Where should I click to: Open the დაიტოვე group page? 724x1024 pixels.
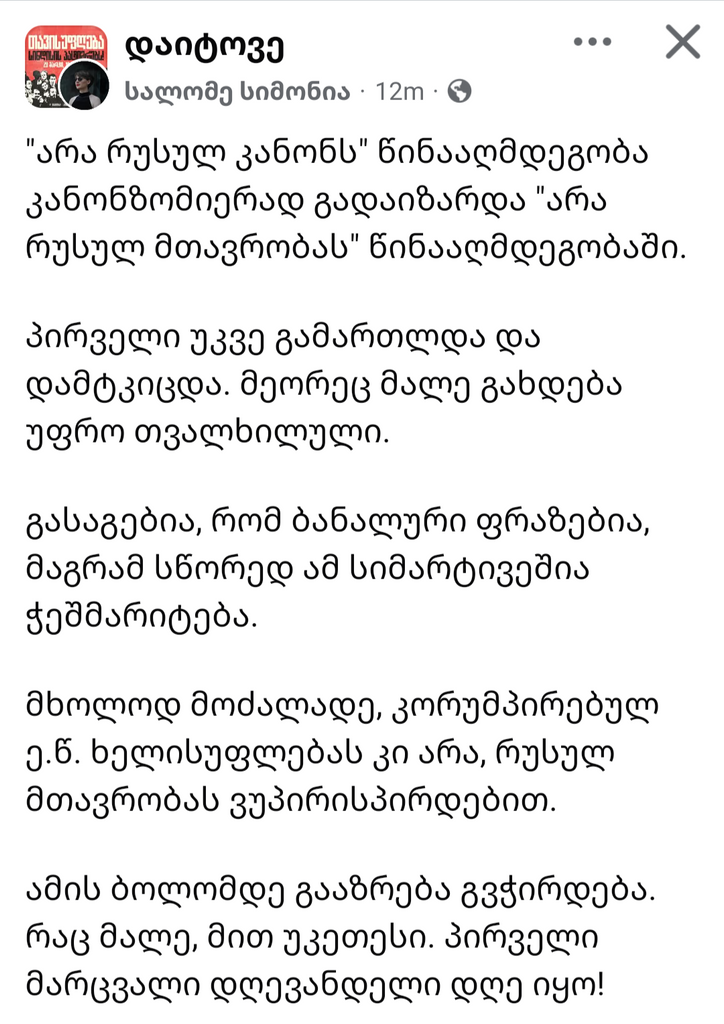pyautogui.click(x=206, y=45)
